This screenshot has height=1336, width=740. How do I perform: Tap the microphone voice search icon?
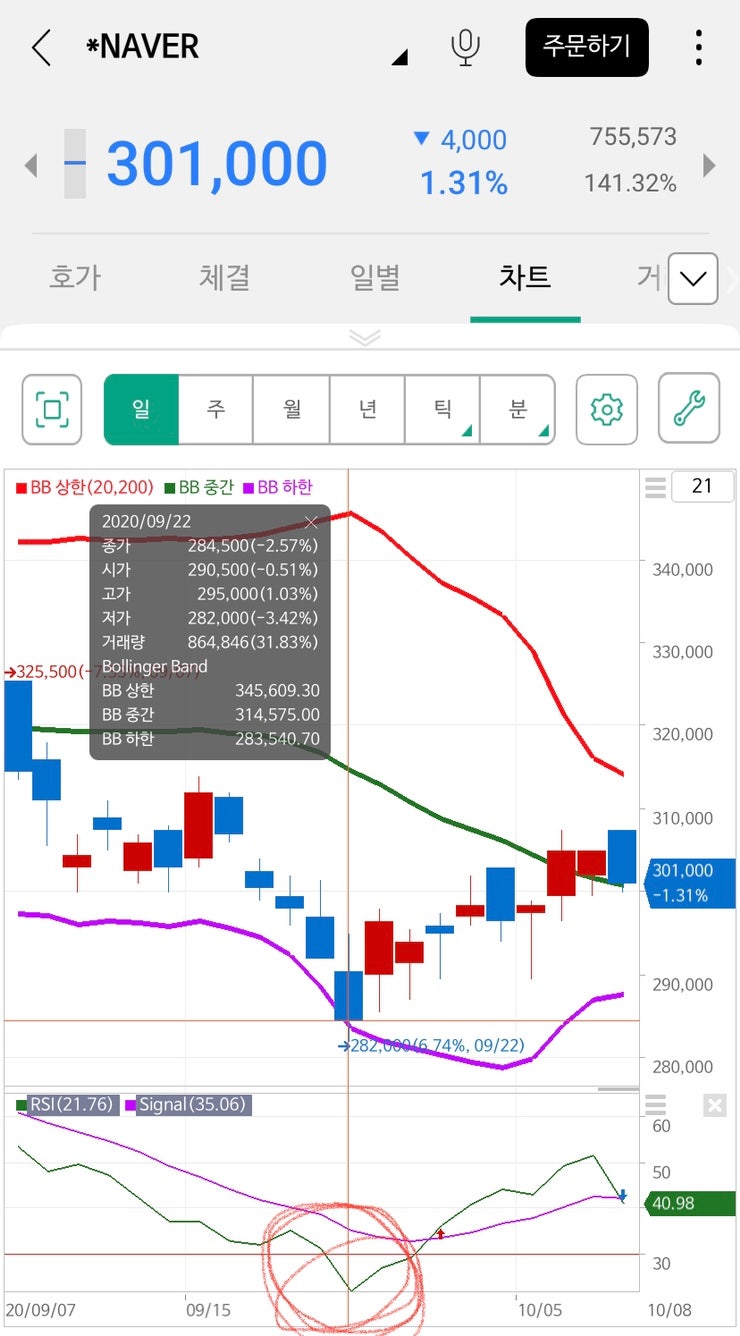(x=465, y=47)
